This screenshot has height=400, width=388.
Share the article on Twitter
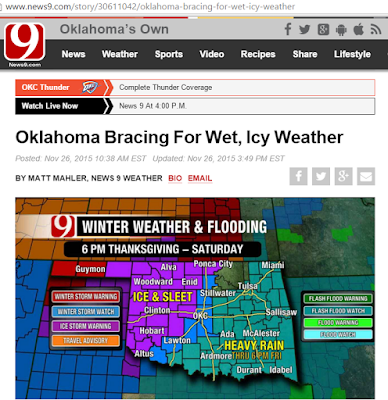coord(321,176)
